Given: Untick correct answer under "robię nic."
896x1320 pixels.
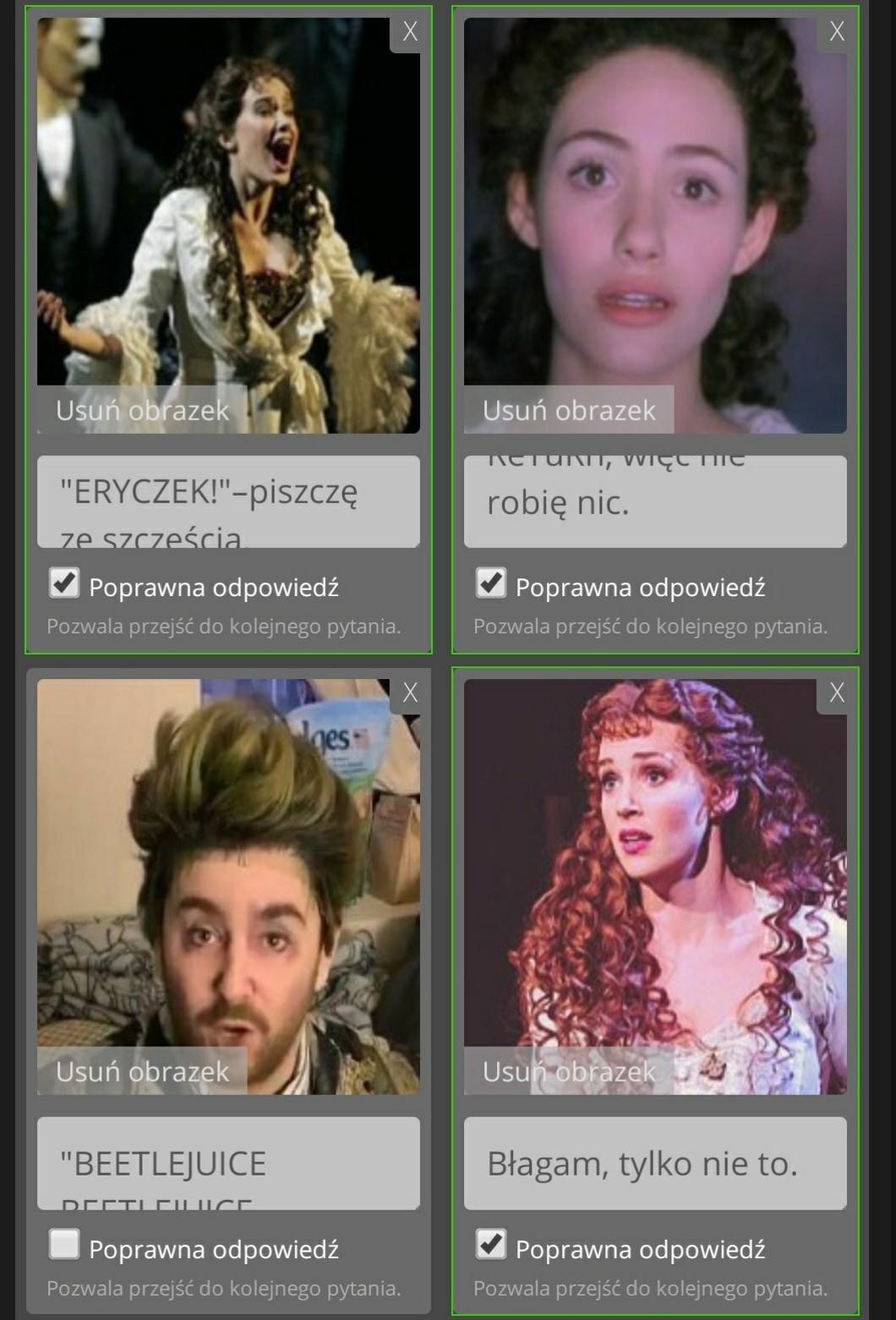Looking at the screenshot, I should point(492,583).
